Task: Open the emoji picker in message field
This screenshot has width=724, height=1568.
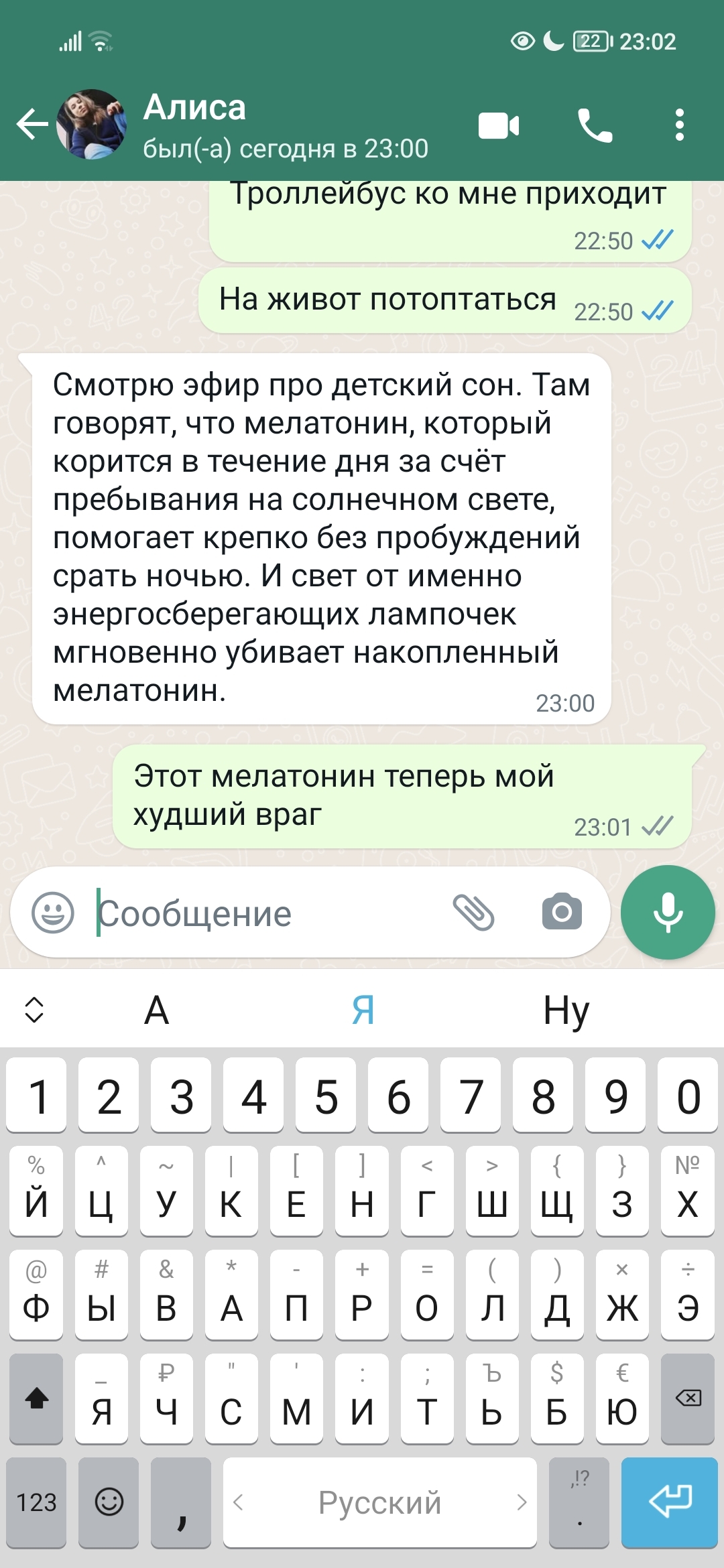Action: click(x=53, y=912)
